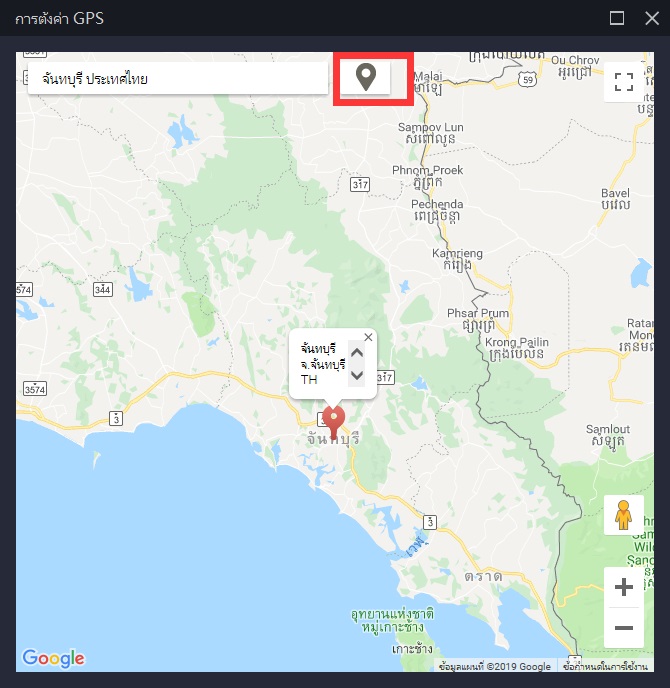Open Street View pegman
Screen dimensions: 670x688
click(x=624, y=514)
